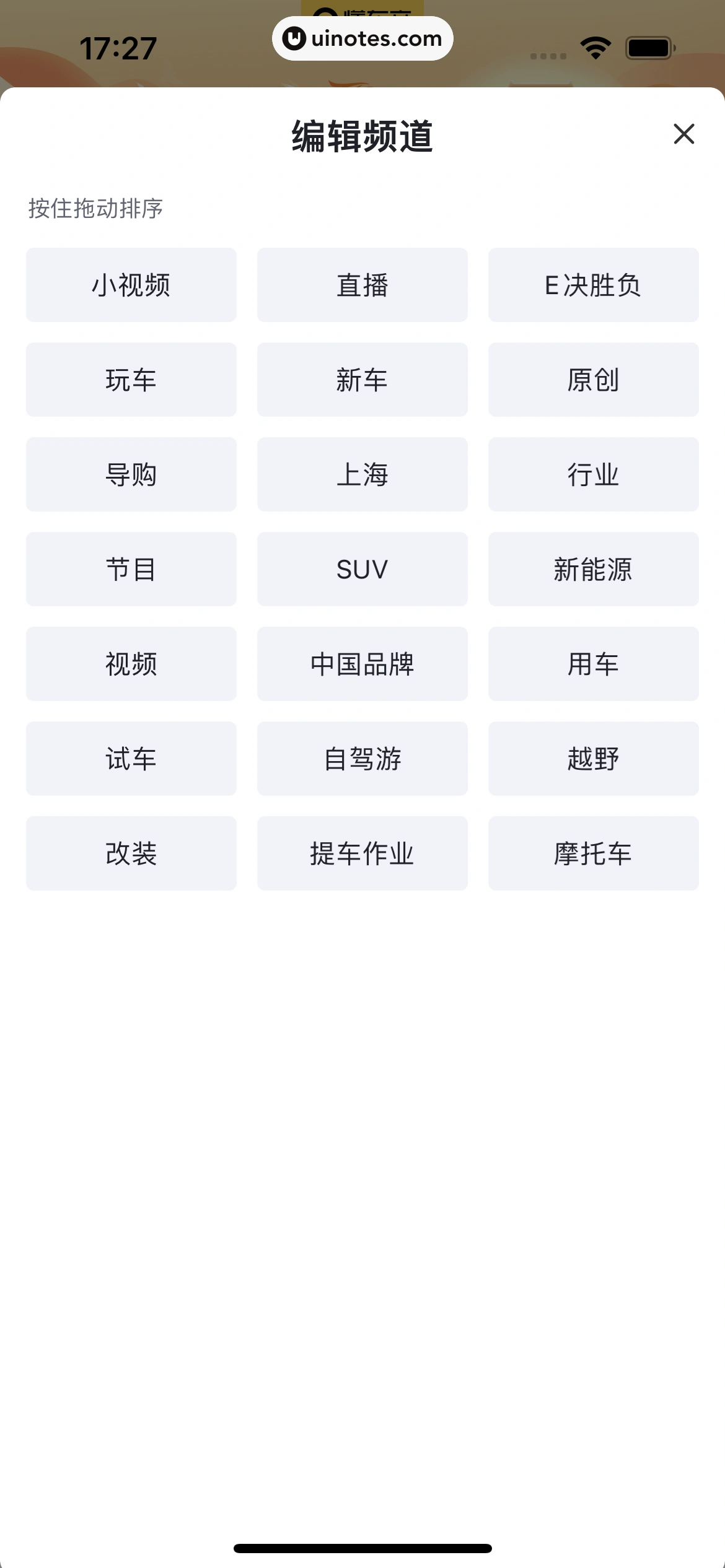This screenshot has height=1568, width=725.
Task: Select the 小视频 channel
Action: tap(131, 285)
